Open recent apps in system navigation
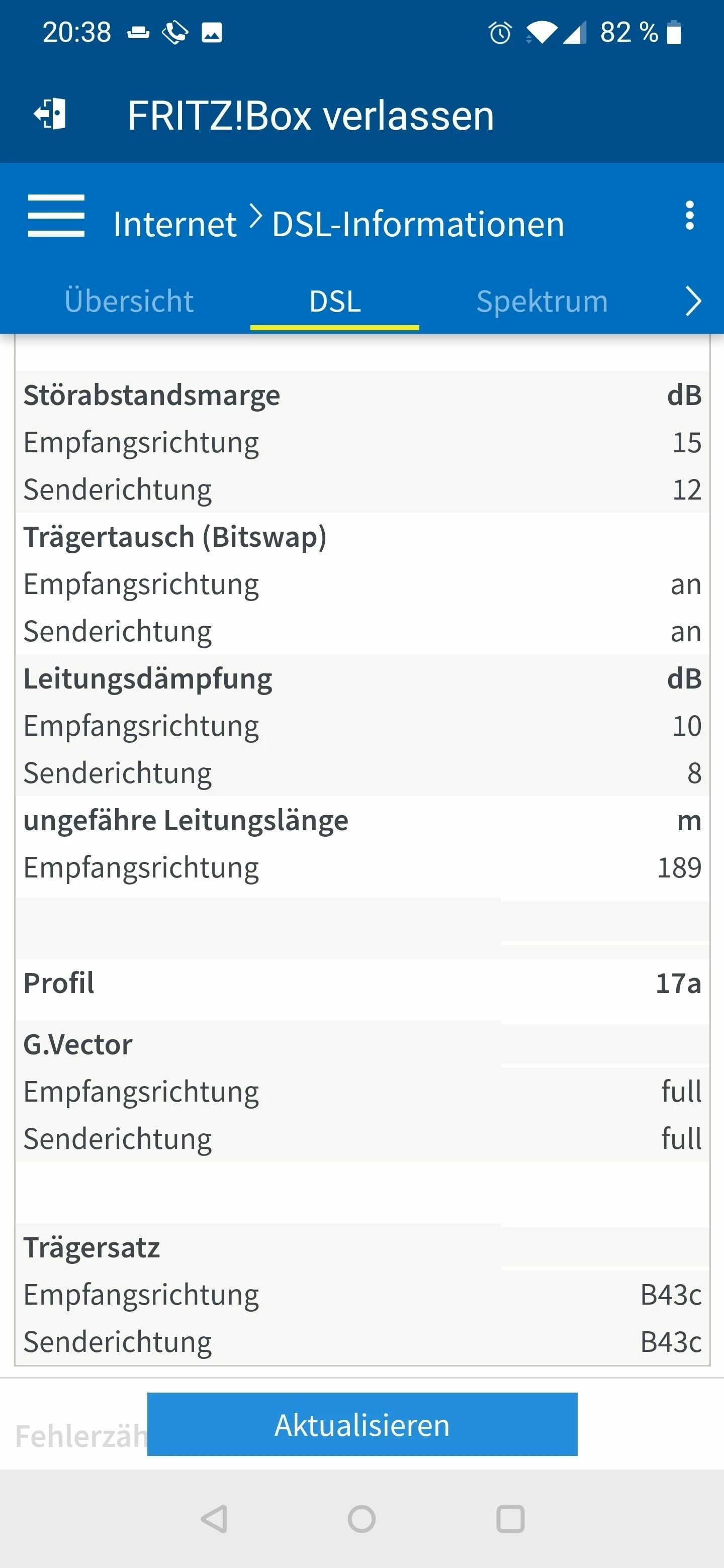Screen dimensions: 724x1568 (x=510, y=1519)
